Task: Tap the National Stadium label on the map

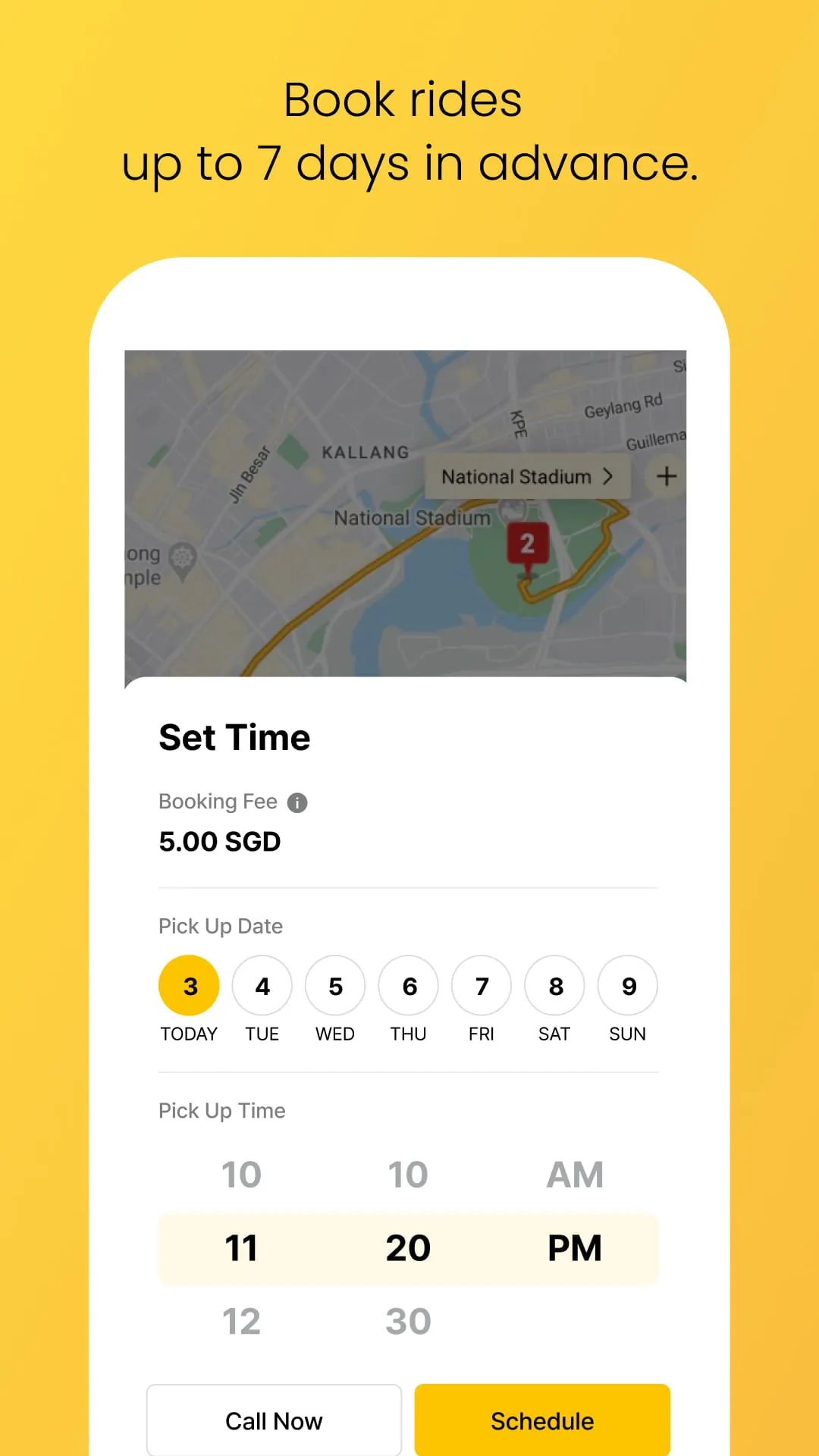Action: 412,518
